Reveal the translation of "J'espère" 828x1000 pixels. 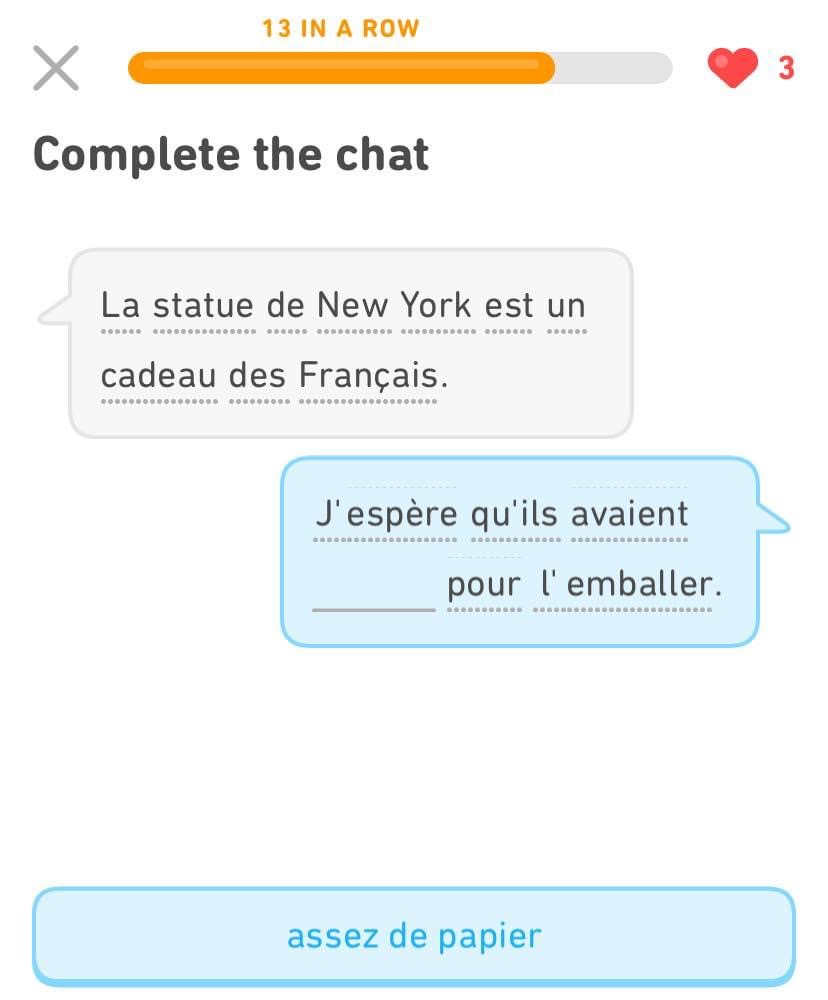coord(385,514)
